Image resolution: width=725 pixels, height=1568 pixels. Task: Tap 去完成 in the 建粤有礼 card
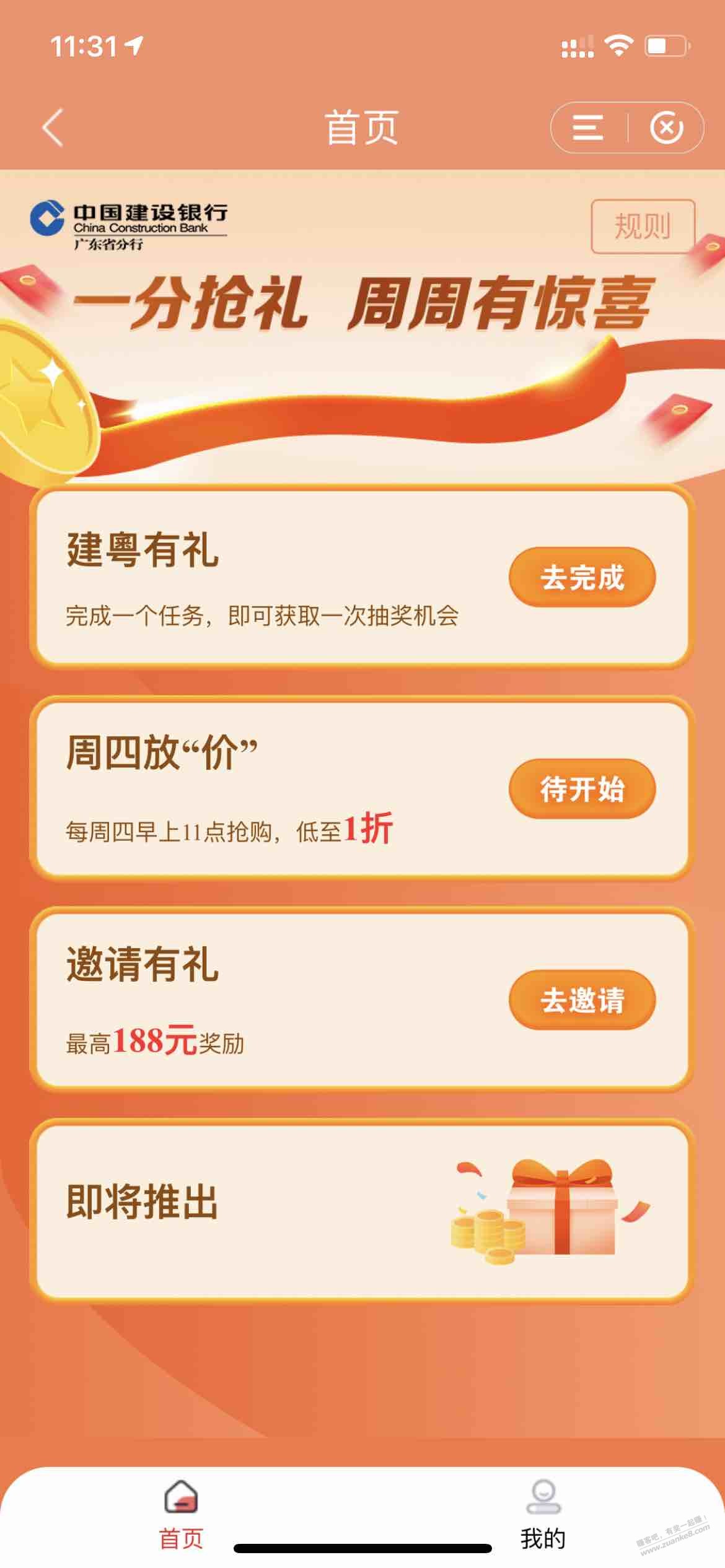coord(582,577)
